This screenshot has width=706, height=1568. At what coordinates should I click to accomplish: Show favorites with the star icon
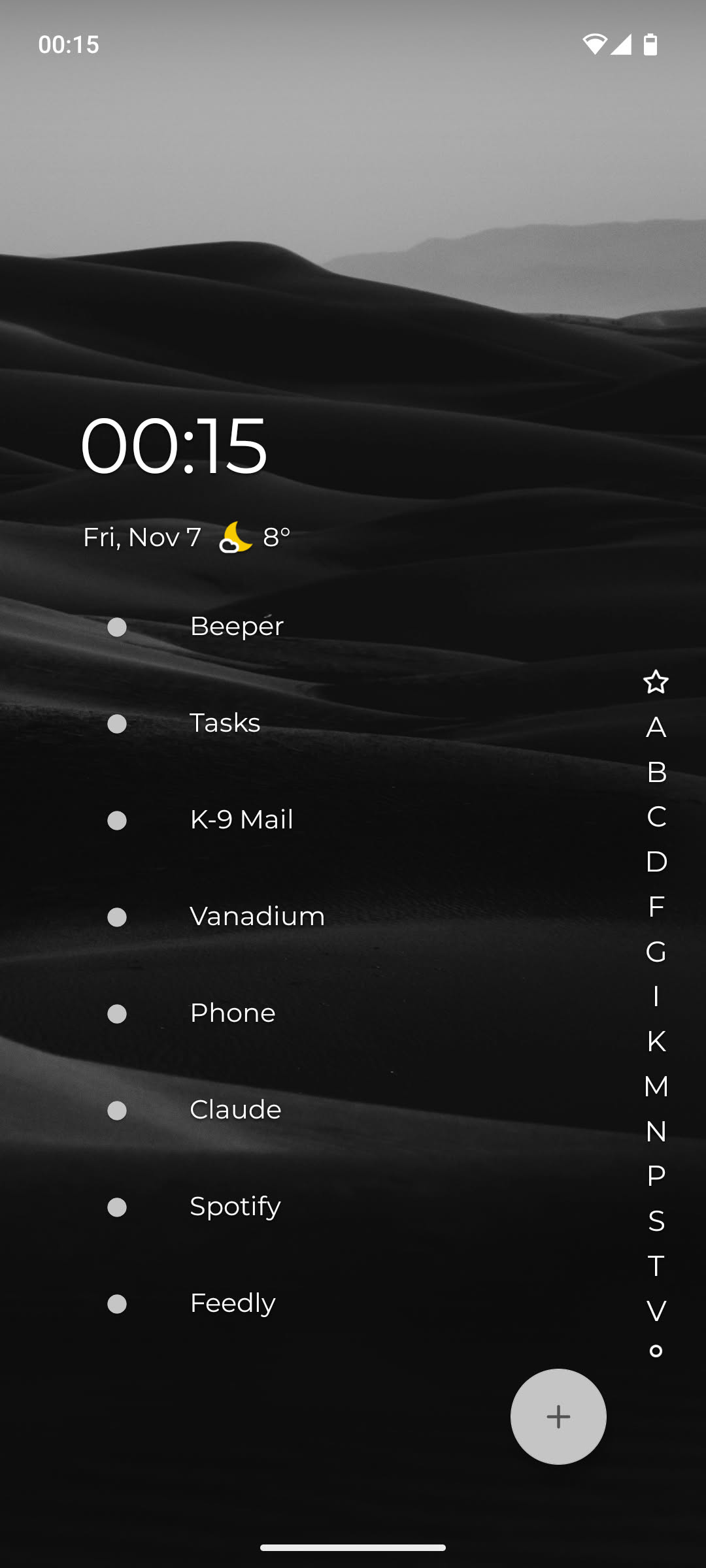pos(656,682)
